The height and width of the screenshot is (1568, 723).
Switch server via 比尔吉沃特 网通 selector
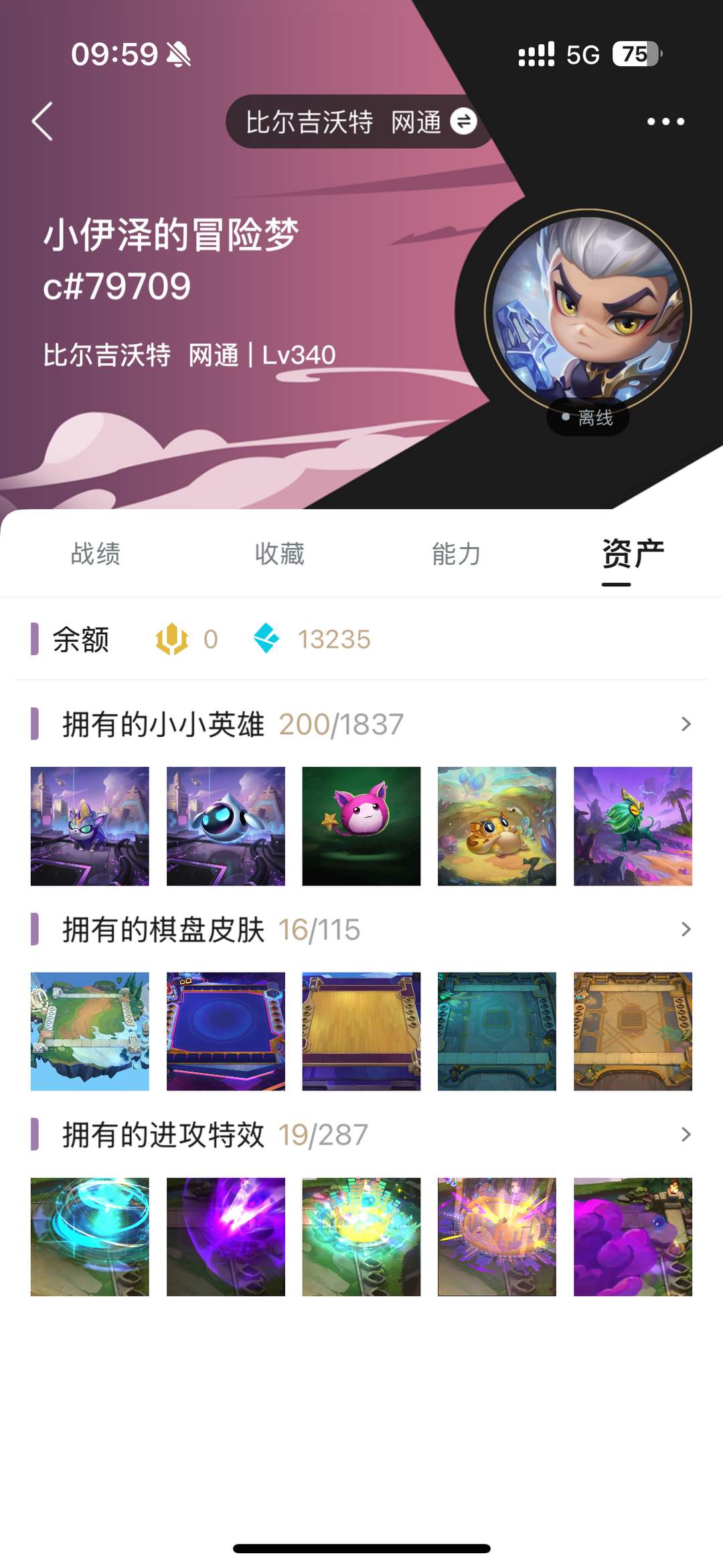pos(361,121)
